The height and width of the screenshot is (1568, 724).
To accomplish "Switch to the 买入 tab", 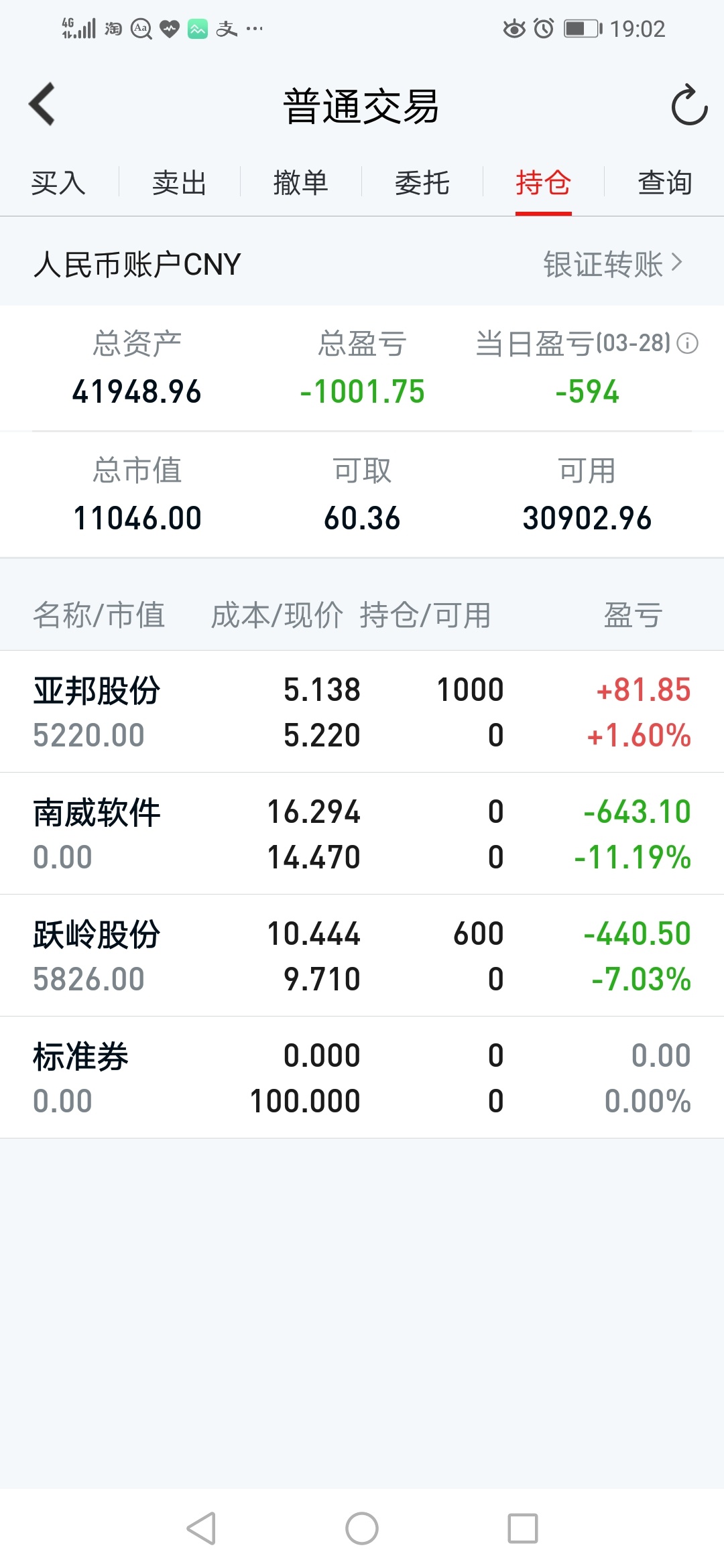I will (x=58, y=182).
